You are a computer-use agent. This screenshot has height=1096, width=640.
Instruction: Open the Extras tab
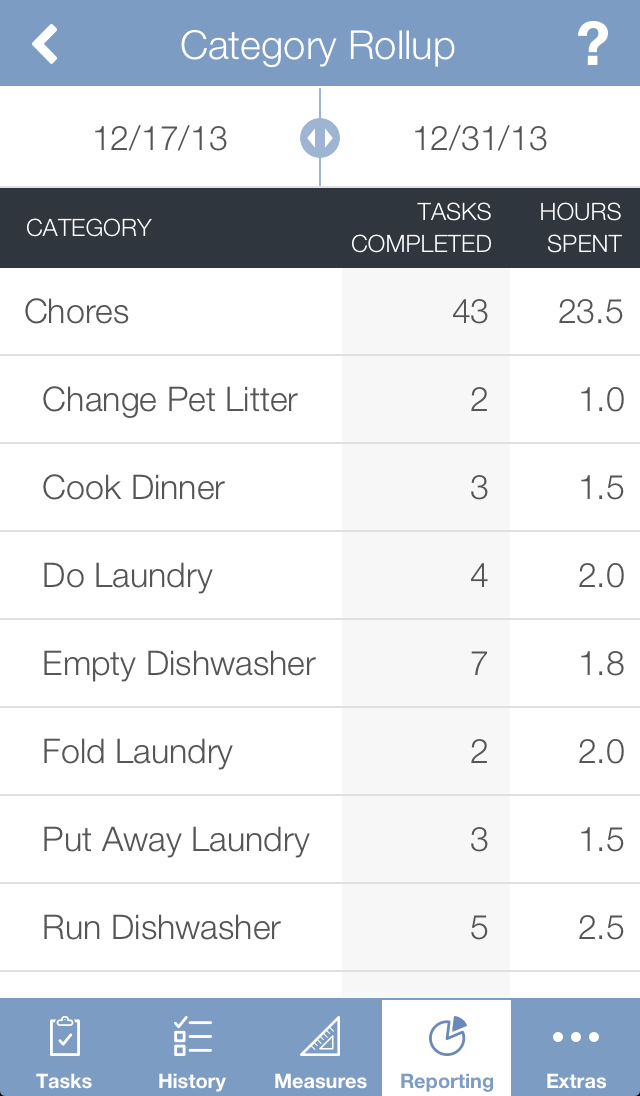click(576, 1048)
